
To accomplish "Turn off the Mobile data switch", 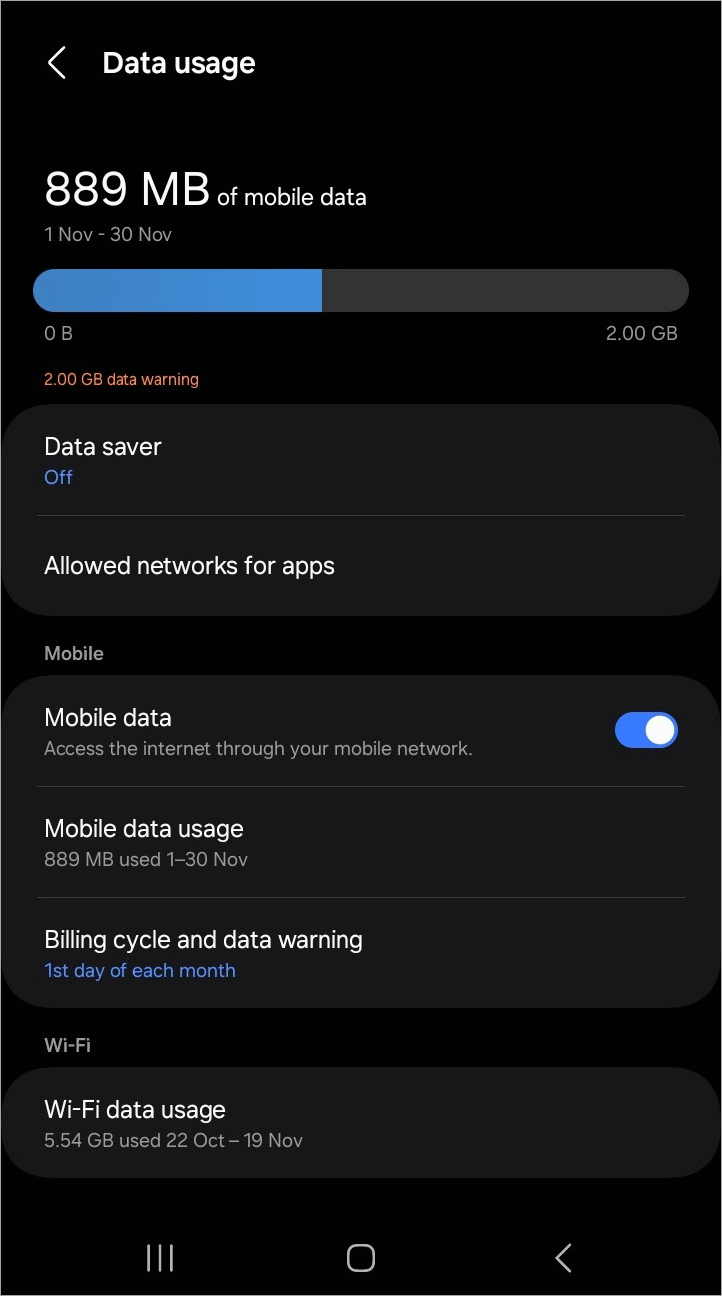I will tap(646, 730).
